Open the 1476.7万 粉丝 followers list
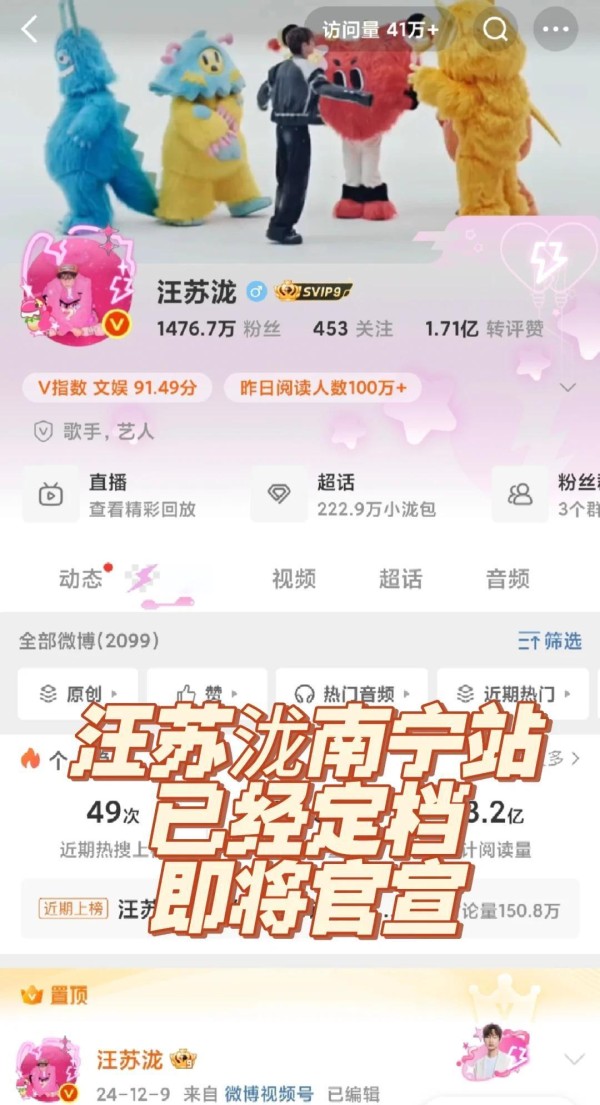600x1105 pixels. 219,328
